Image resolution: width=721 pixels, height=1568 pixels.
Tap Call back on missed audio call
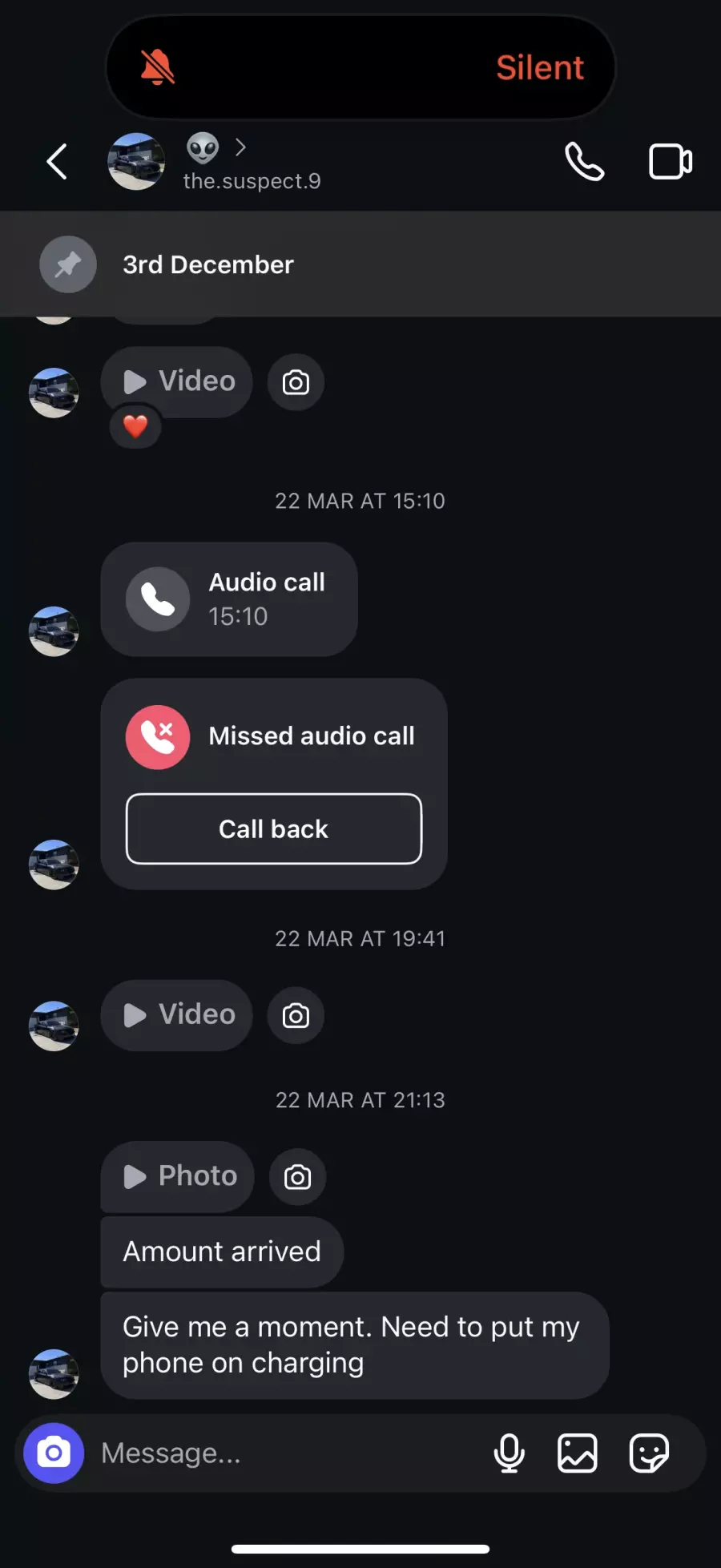(273, 828)
